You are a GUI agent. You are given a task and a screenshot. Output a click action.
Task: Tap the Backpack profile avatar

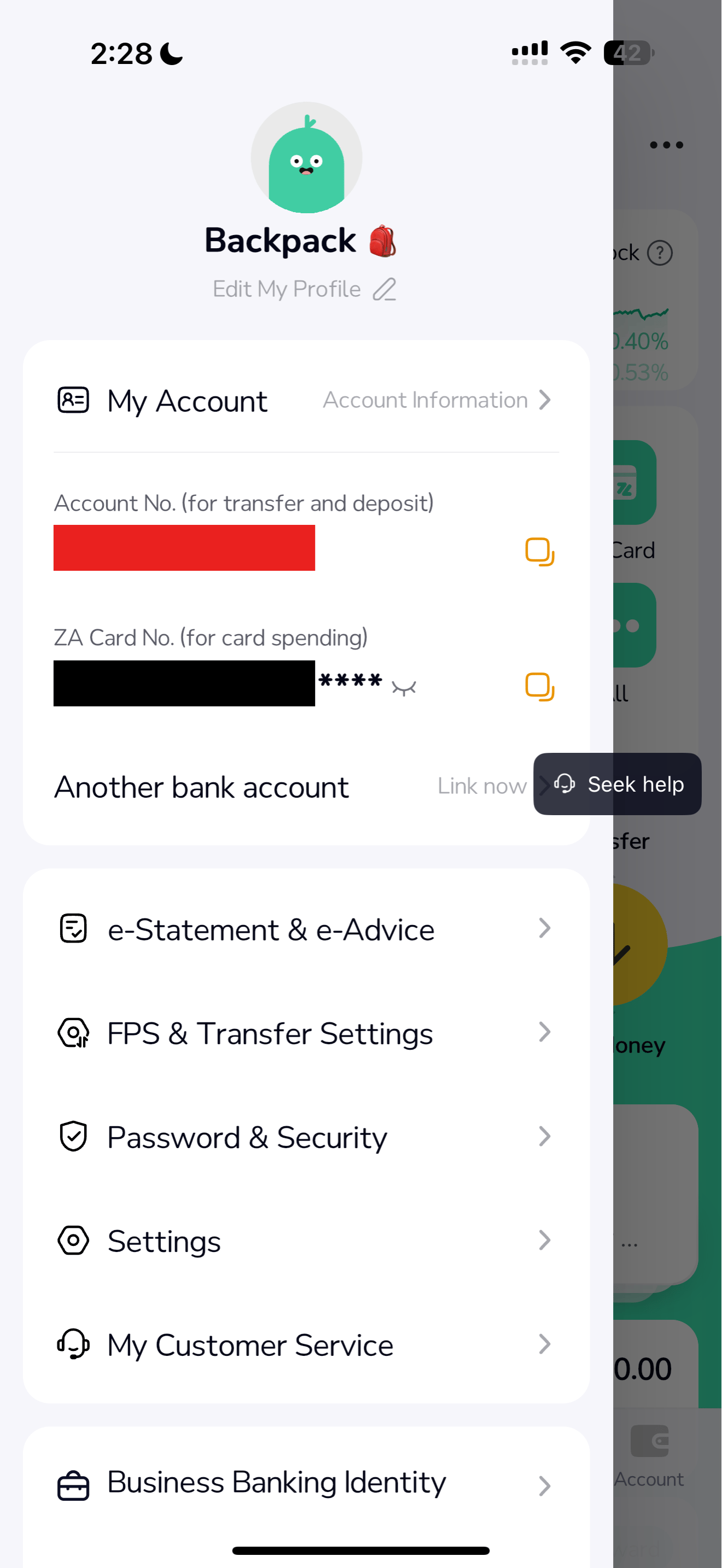click(x=306, y=158)
